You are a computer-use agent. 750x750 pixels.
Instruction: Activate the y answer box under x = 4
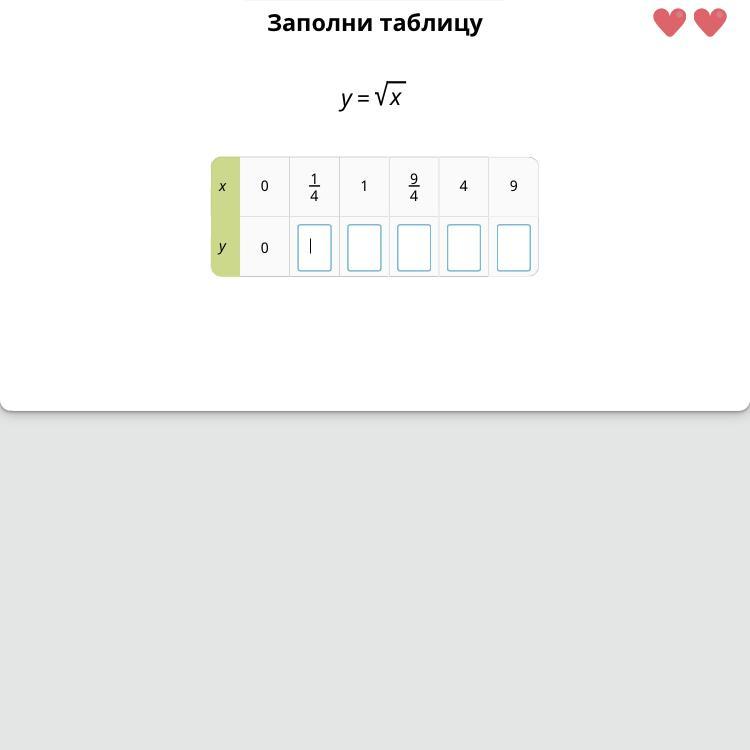[x=464, y=247]
